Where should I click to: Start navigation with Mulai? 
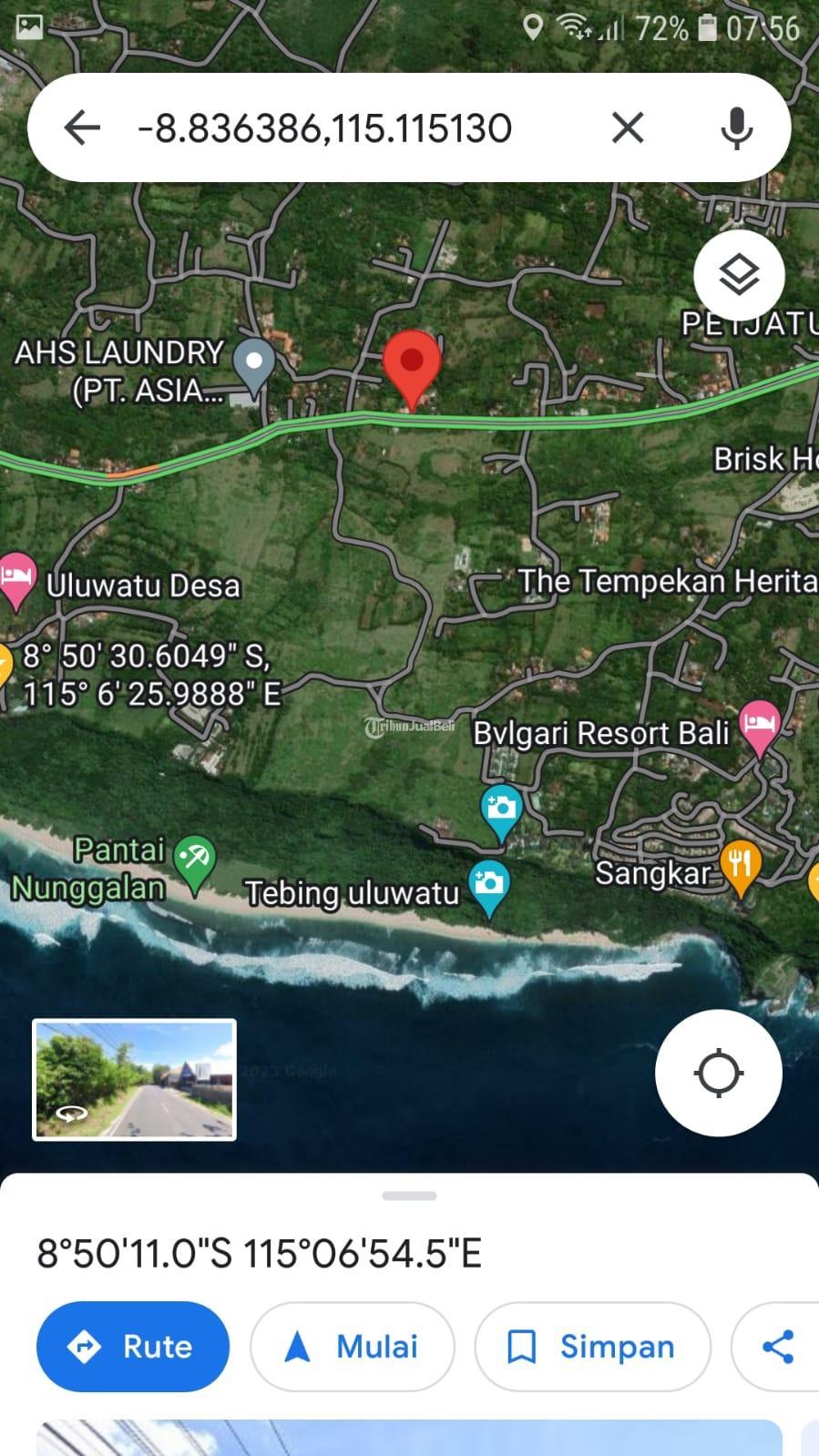tap(352, 1346)
